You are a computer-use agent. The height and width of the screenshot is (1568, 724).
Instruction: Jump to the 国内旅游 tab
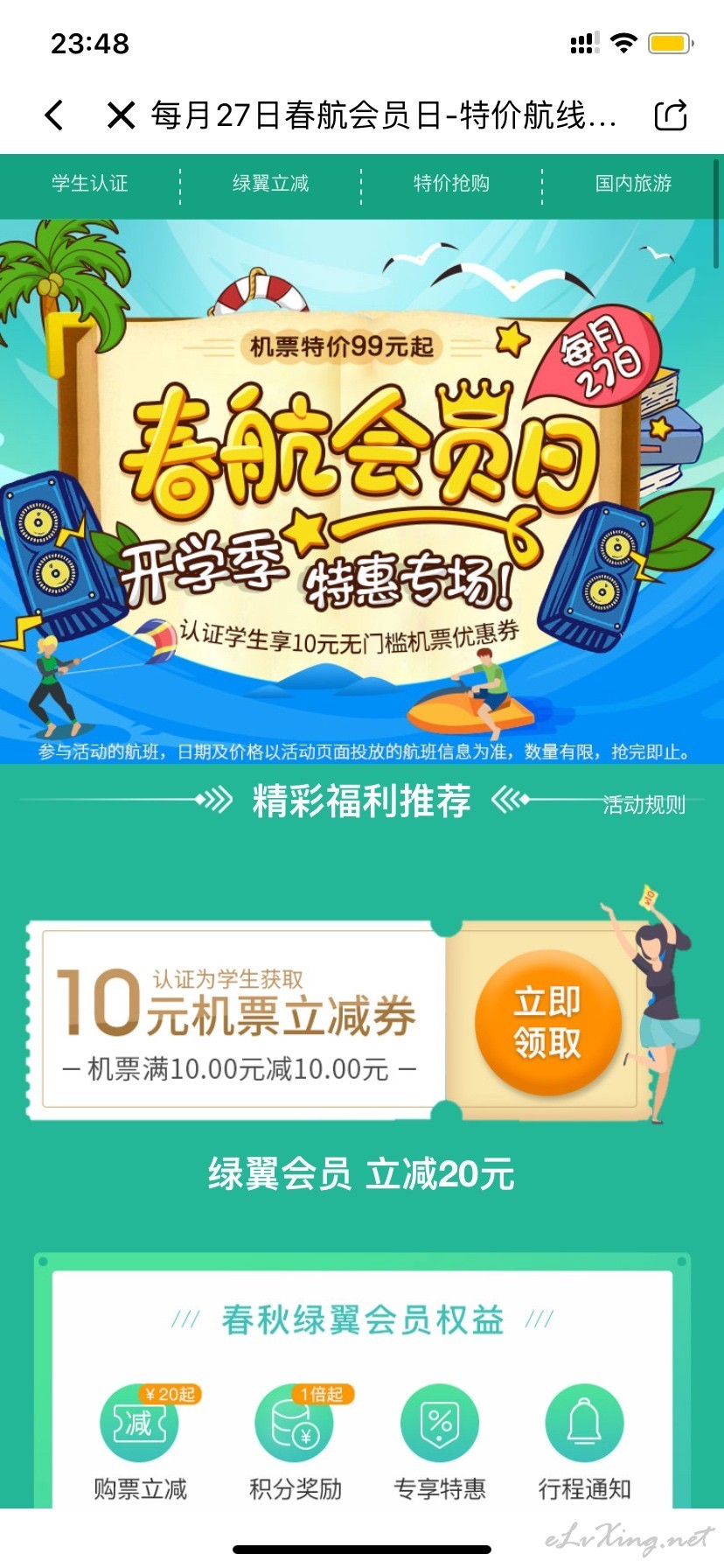click(x=634, y=184)
